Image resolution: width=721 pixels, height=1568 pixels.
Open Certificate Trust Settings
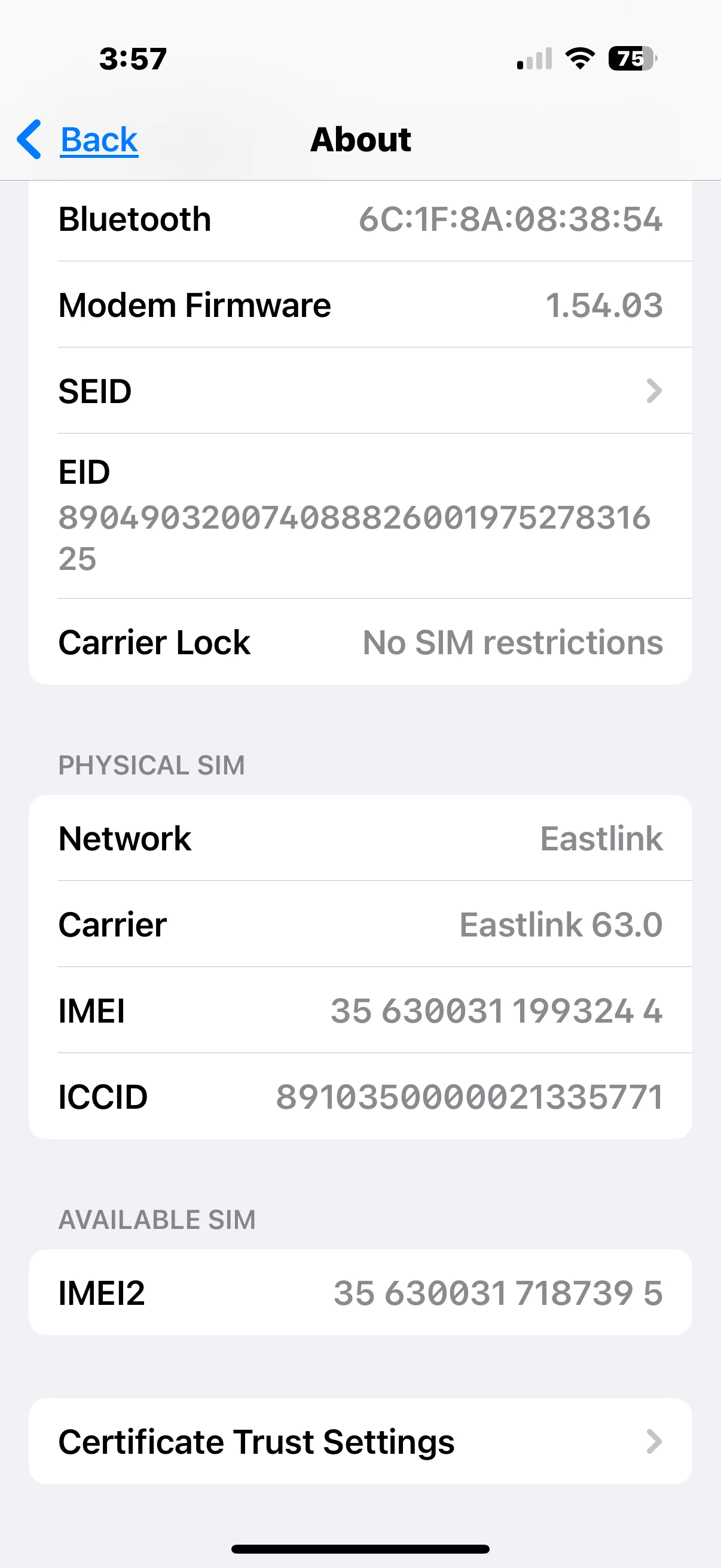tap(360, 1441)
